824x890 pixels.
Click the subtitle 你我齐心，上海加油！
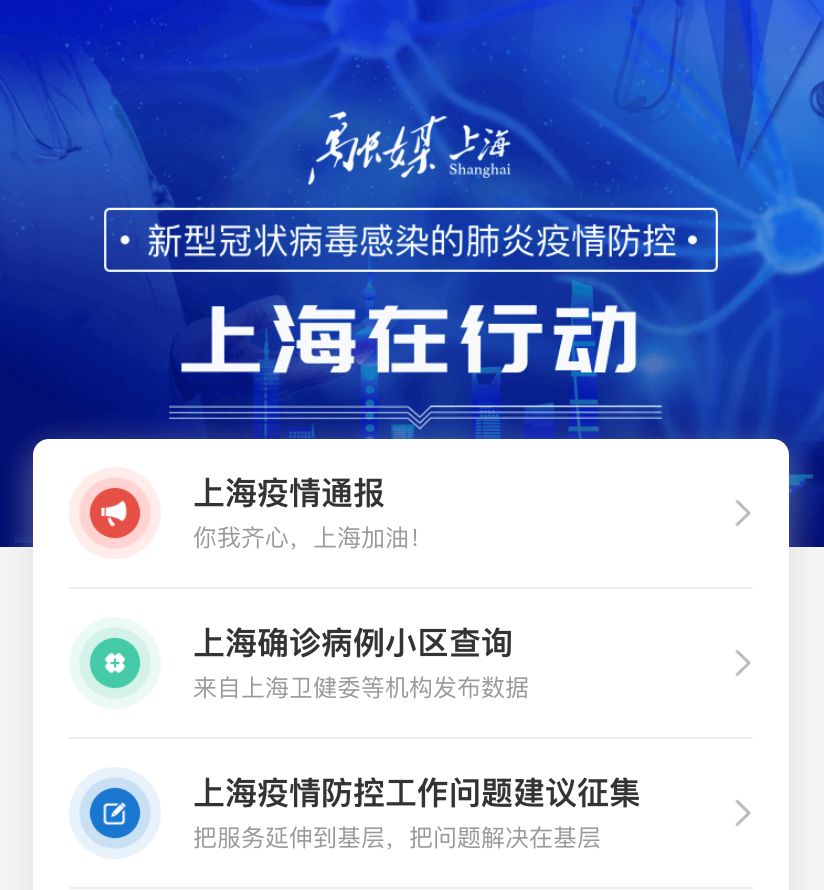coord(307,538)
